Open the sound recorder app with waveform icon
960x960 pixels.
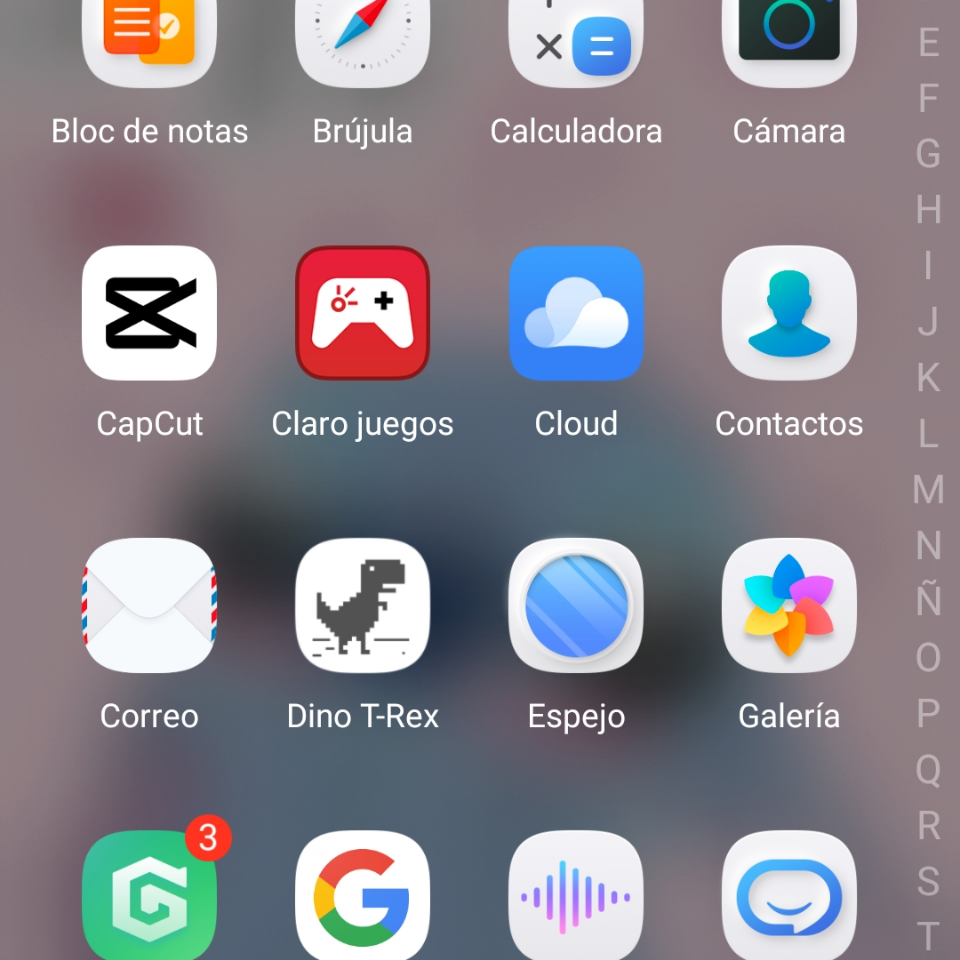pyautogui.click(x=576, y=897)
